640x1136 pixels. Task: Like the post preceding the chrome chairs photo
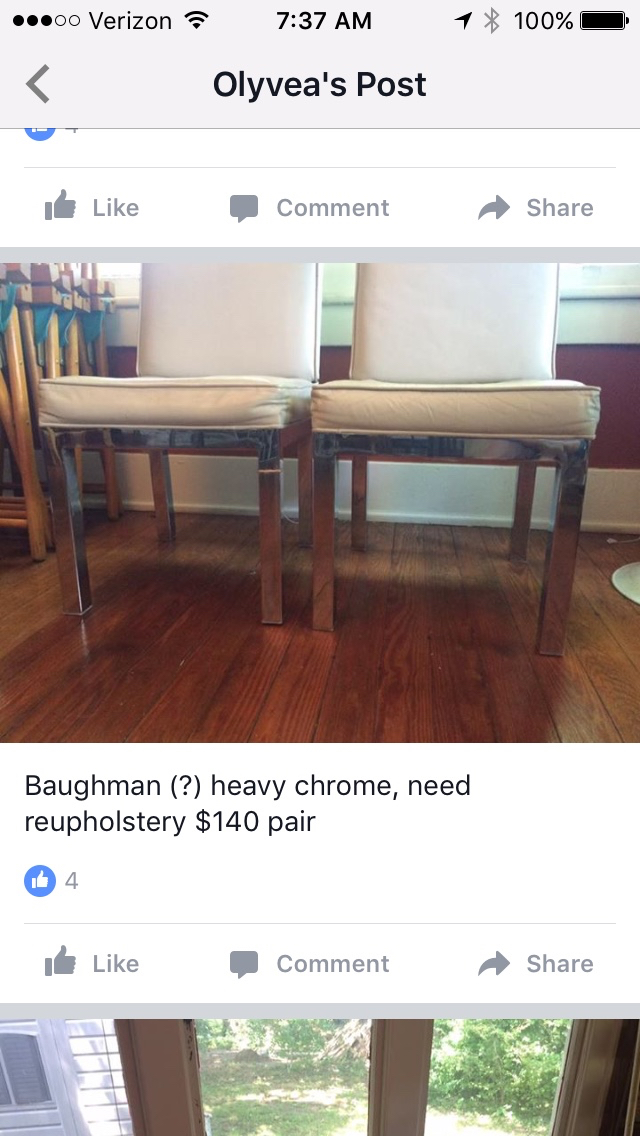click(92, 208)
